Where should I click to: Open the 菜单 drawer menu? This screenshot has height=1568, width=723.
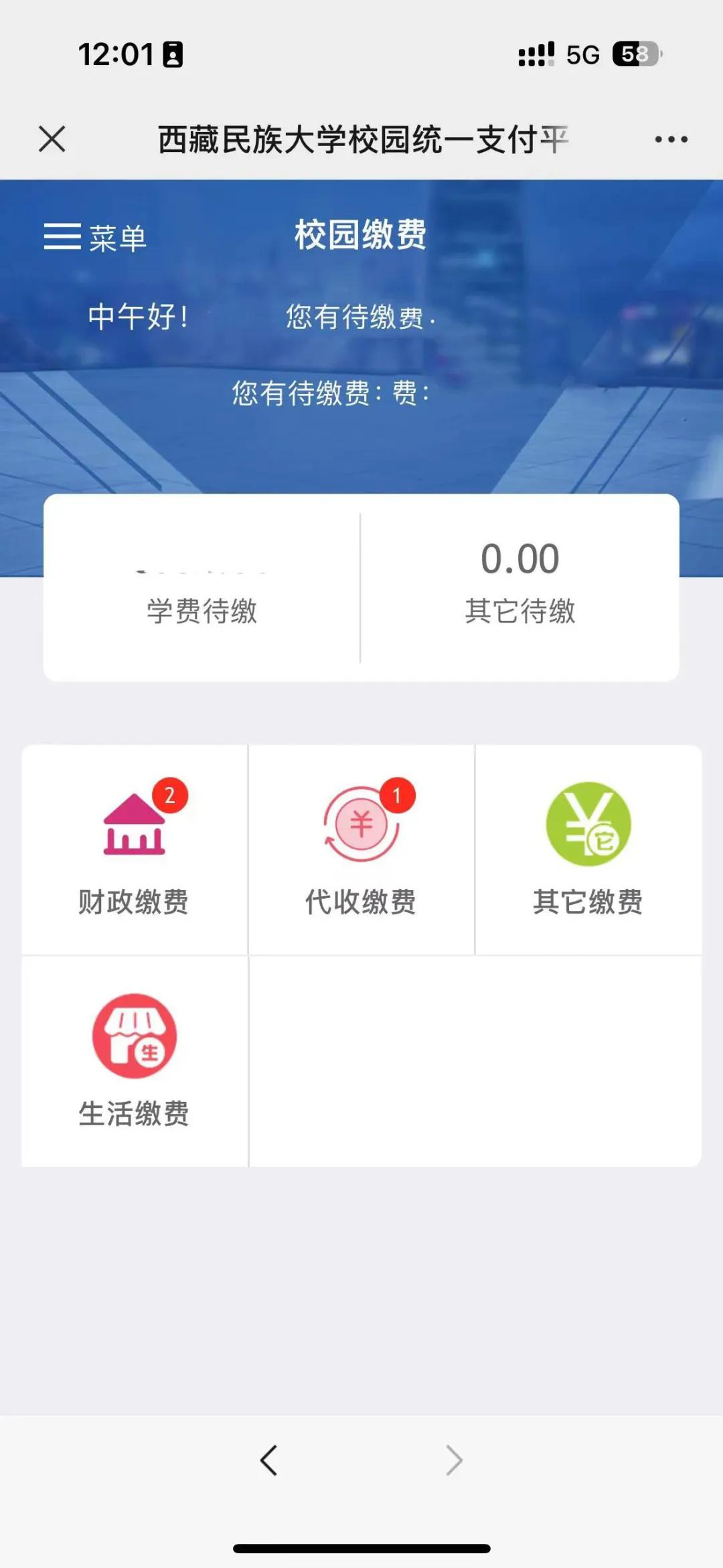(x=95, y=238)
